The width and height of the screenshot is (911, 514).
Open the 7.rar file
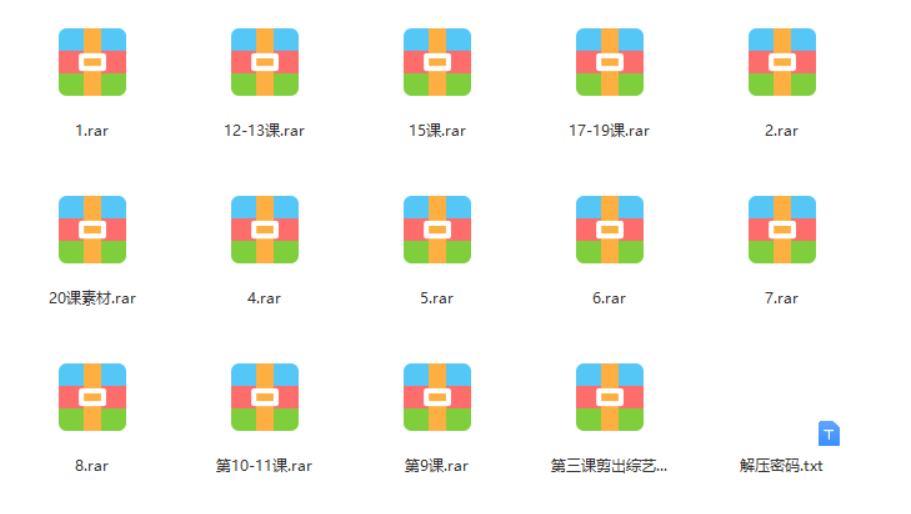[x=782, y=230]
